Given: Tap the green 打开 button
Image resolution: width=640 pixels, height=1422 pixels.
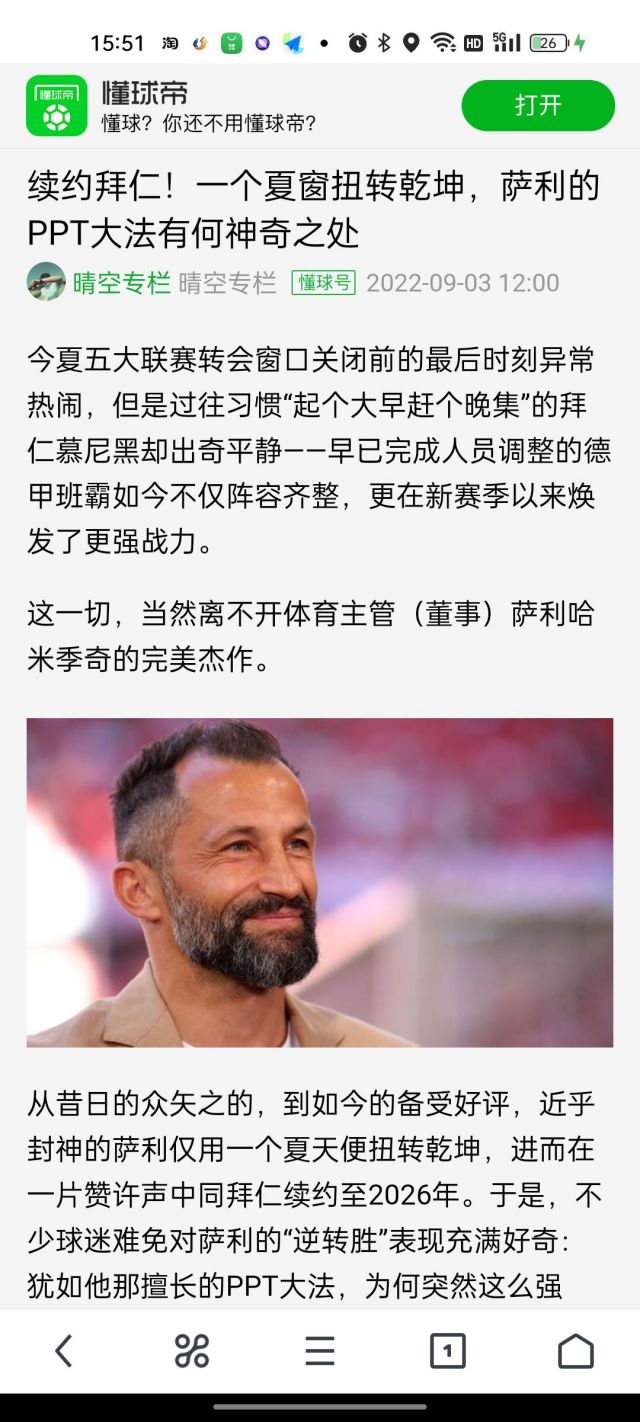Looking at the screenshot, I should click(x=538, y=105).
